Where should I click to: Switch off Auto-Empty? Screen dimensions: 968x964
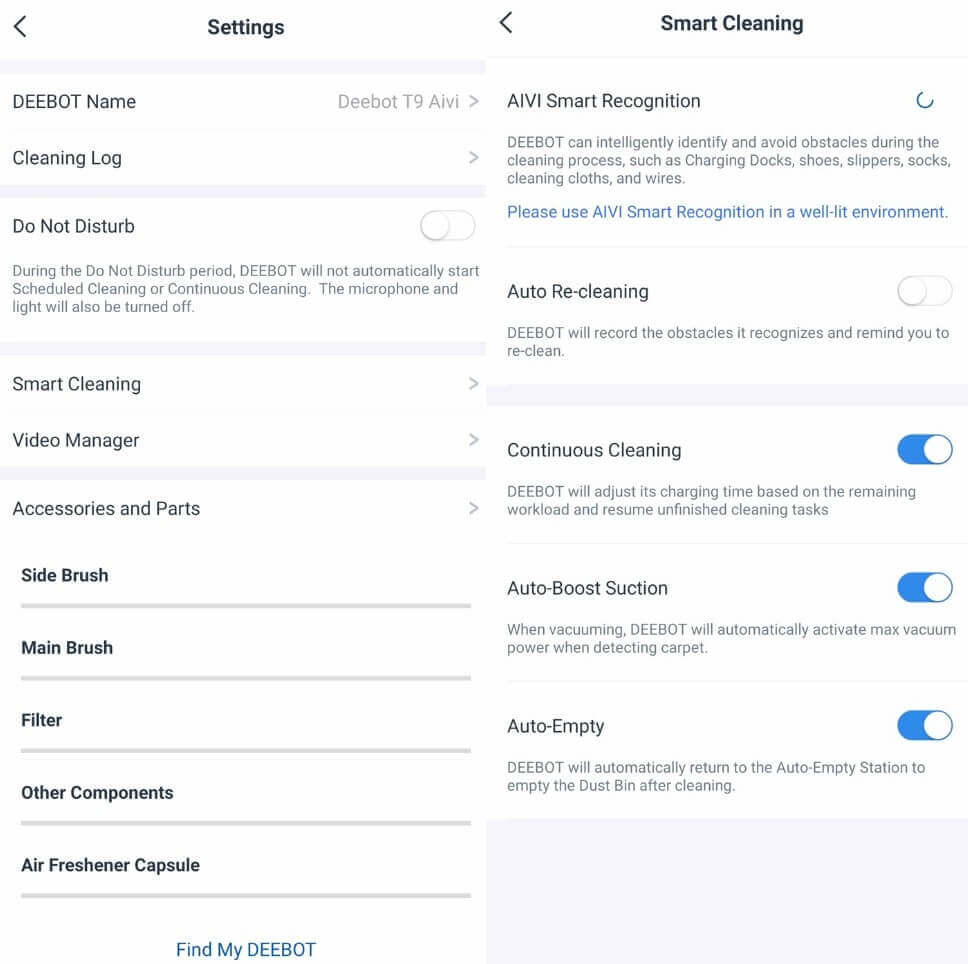[x=924, y=726]
